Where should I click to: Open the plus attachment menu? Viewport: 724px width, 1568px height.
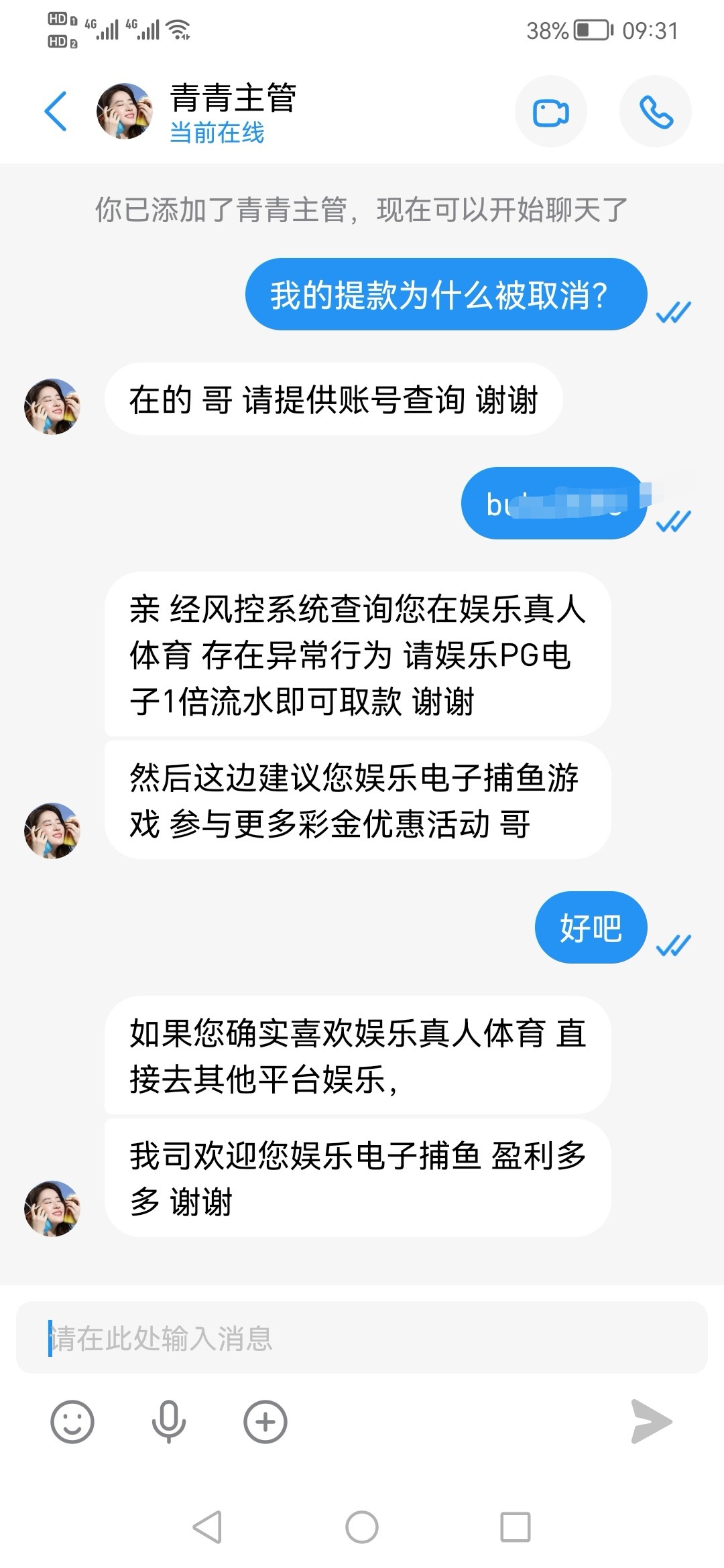tap(265, 1421)
